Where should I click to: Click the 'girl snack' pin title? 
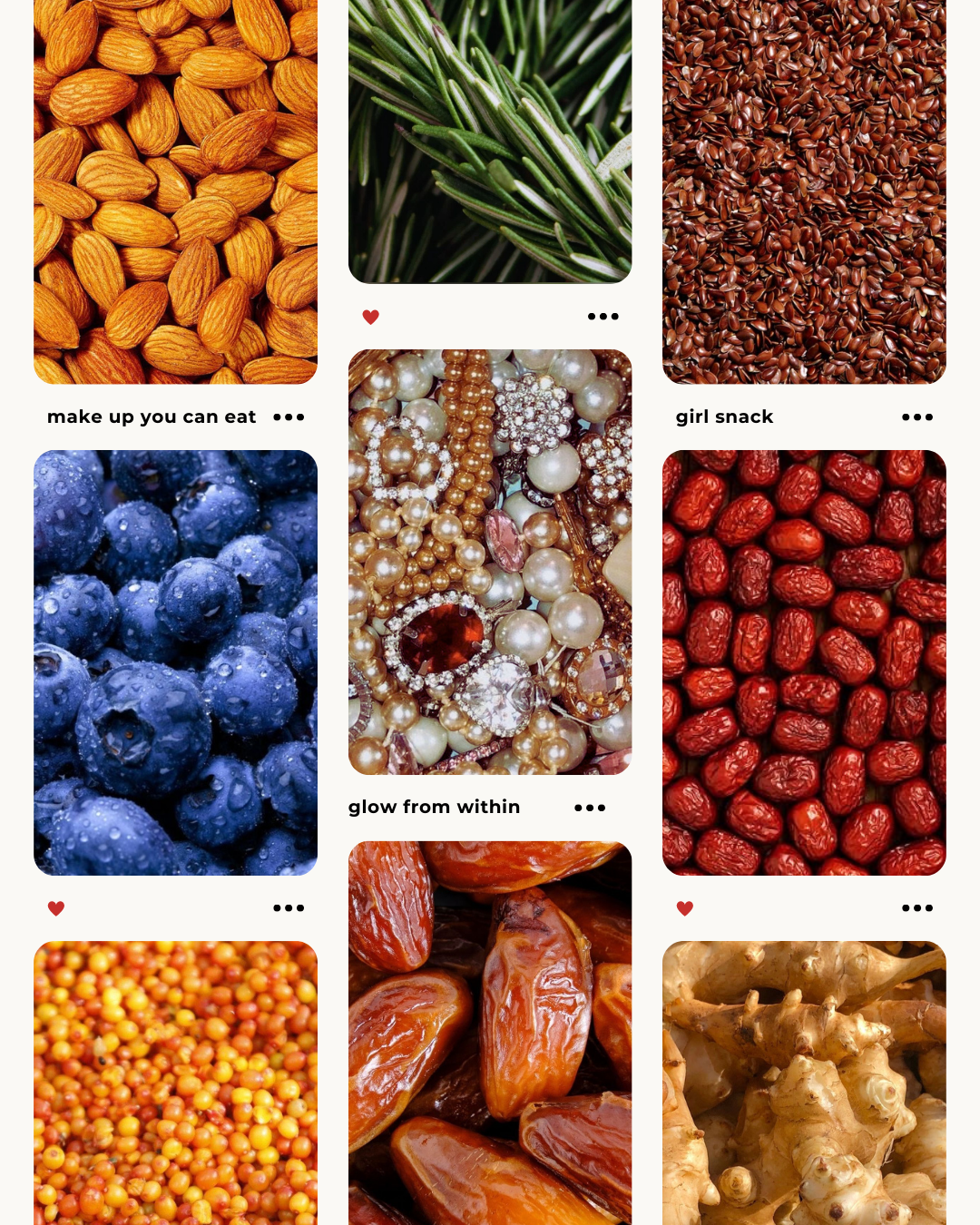(723, 416)
